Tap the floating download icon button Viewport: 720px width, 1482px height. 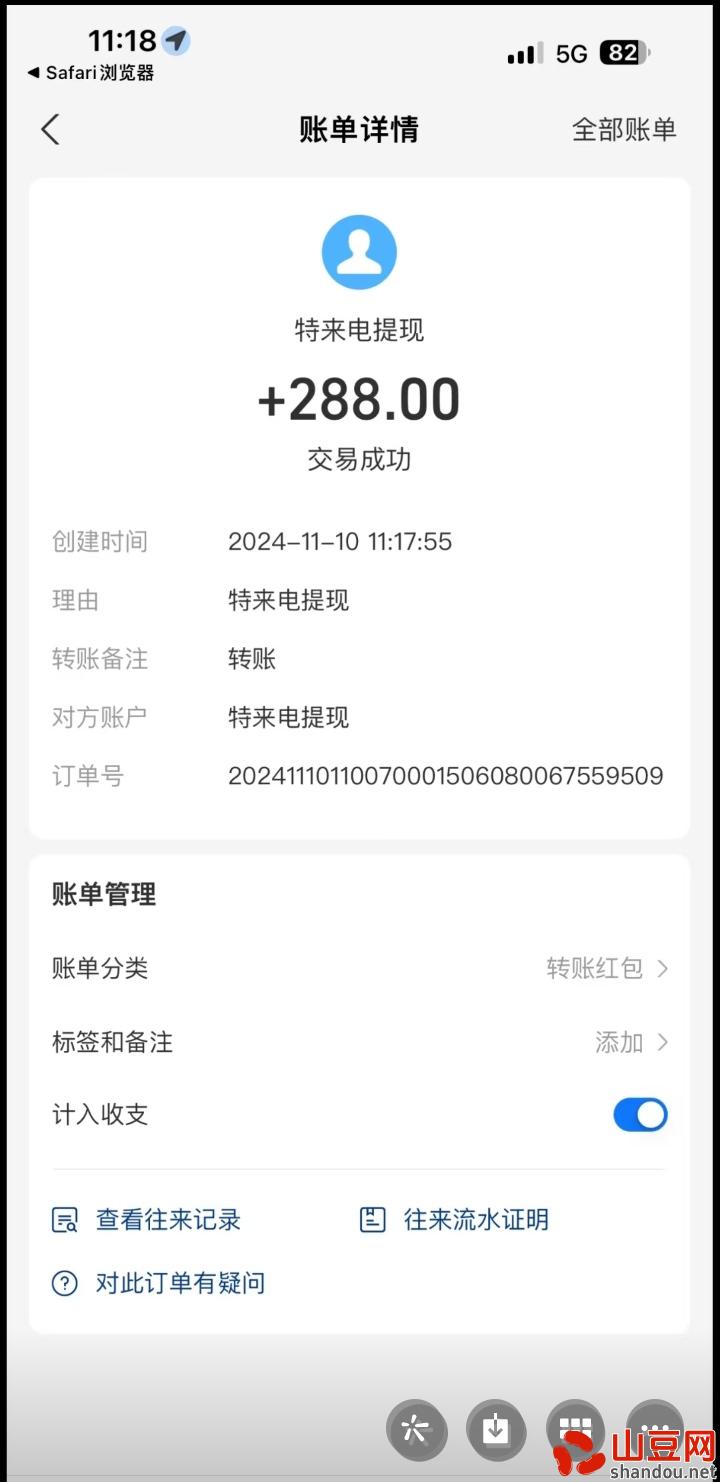(x=497, y=1430)
